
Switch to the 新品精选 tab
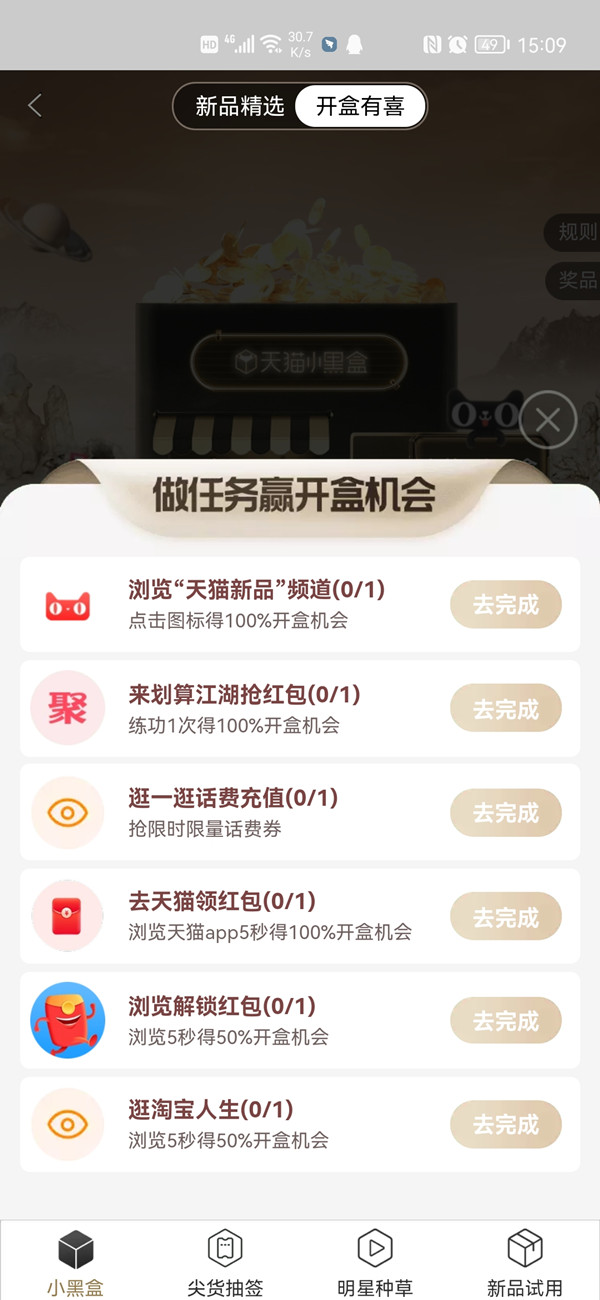(x=240, y=106)
